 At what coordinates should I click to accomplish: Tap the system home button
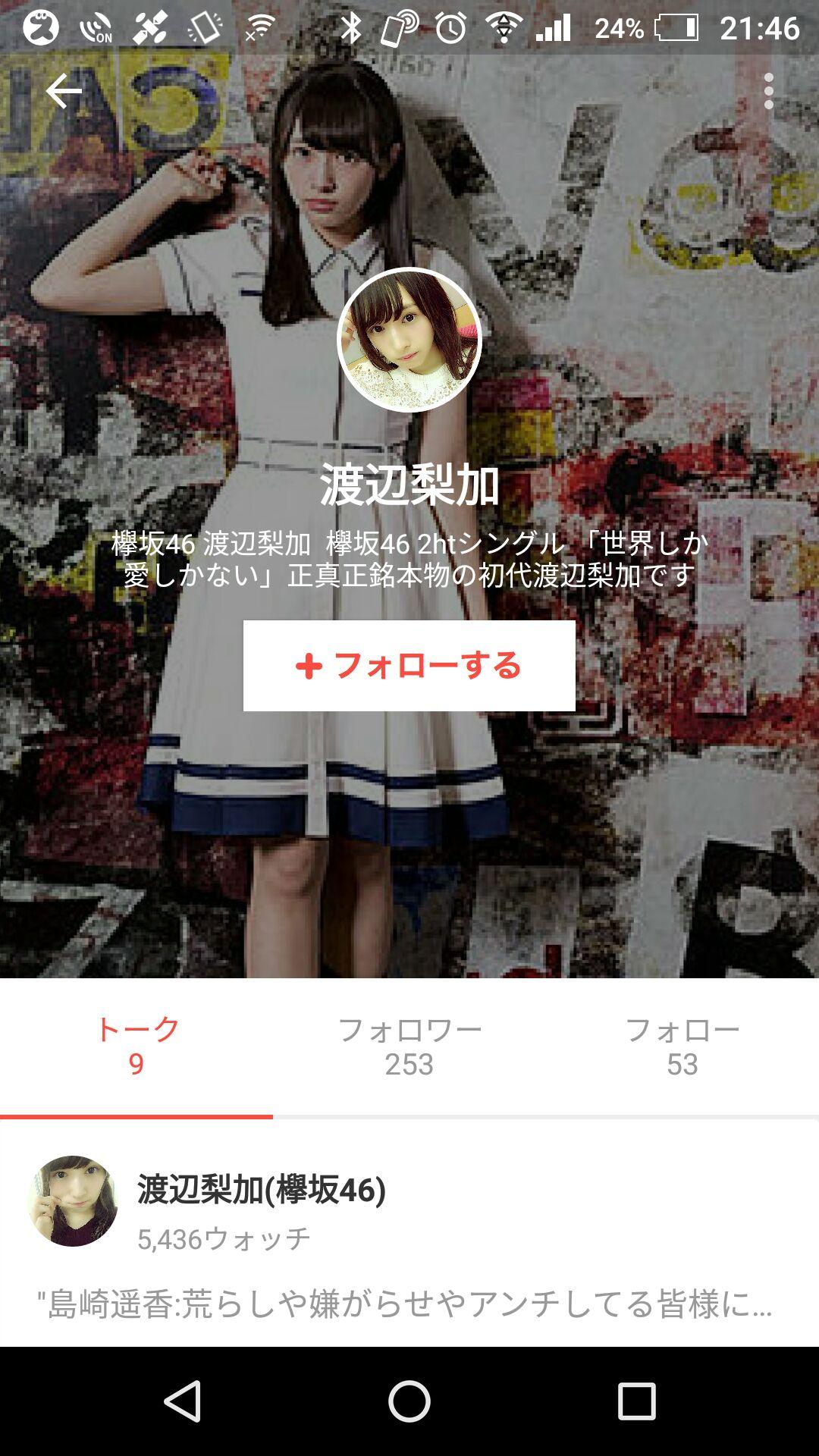(409, 1401)
